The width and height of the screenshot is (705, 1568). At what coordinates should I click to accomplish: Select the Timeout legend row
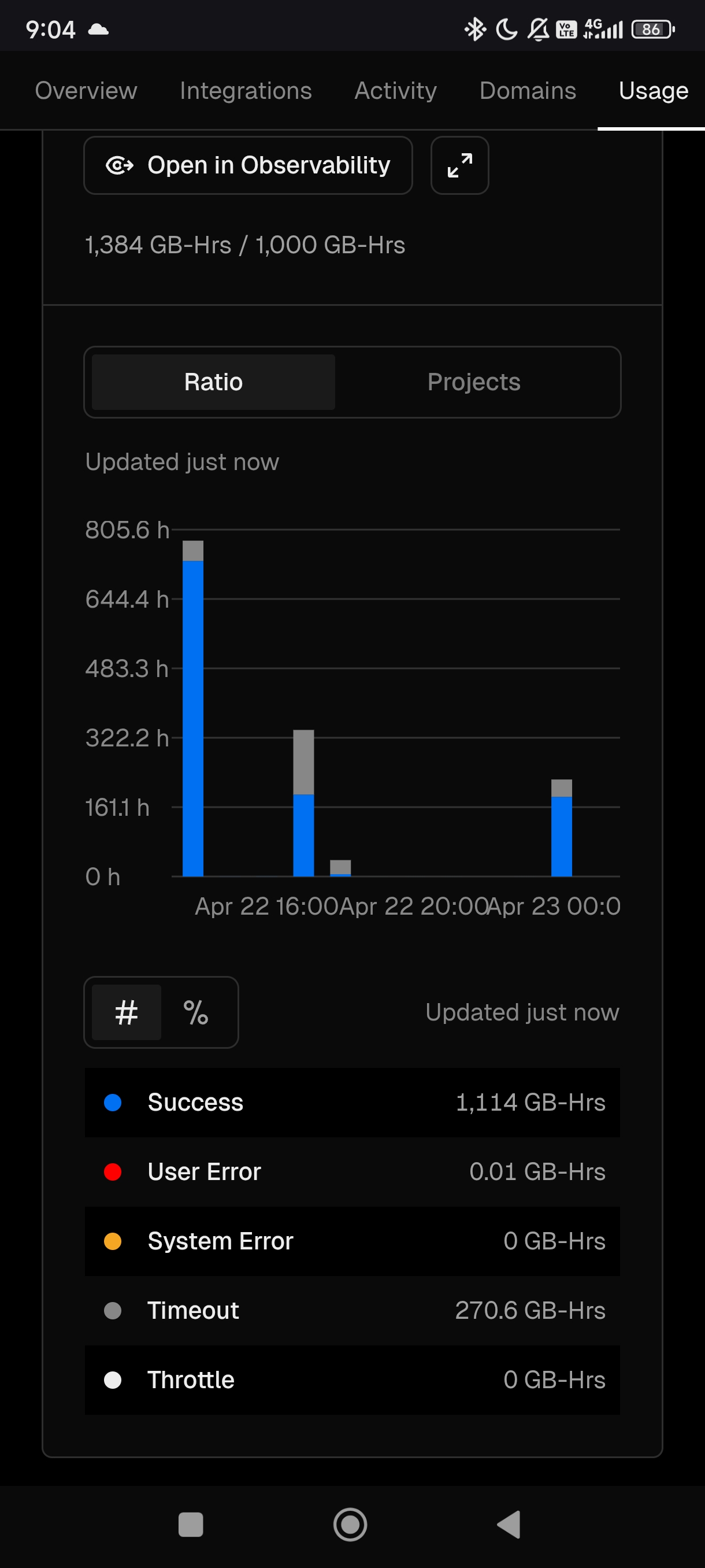(x=351, y=1310)
